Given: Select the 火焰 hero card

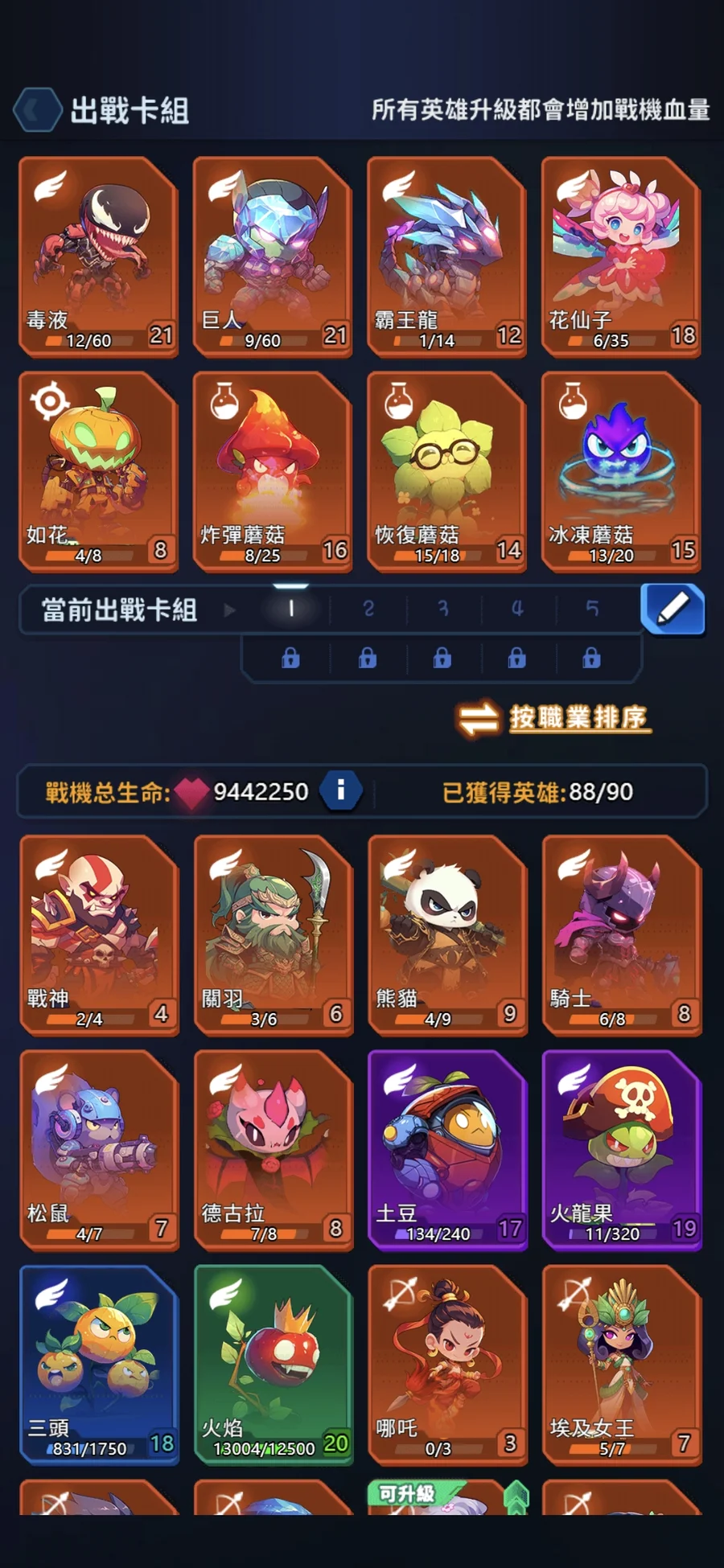Looking at the screenshot, I should [x=273, y=1365].
